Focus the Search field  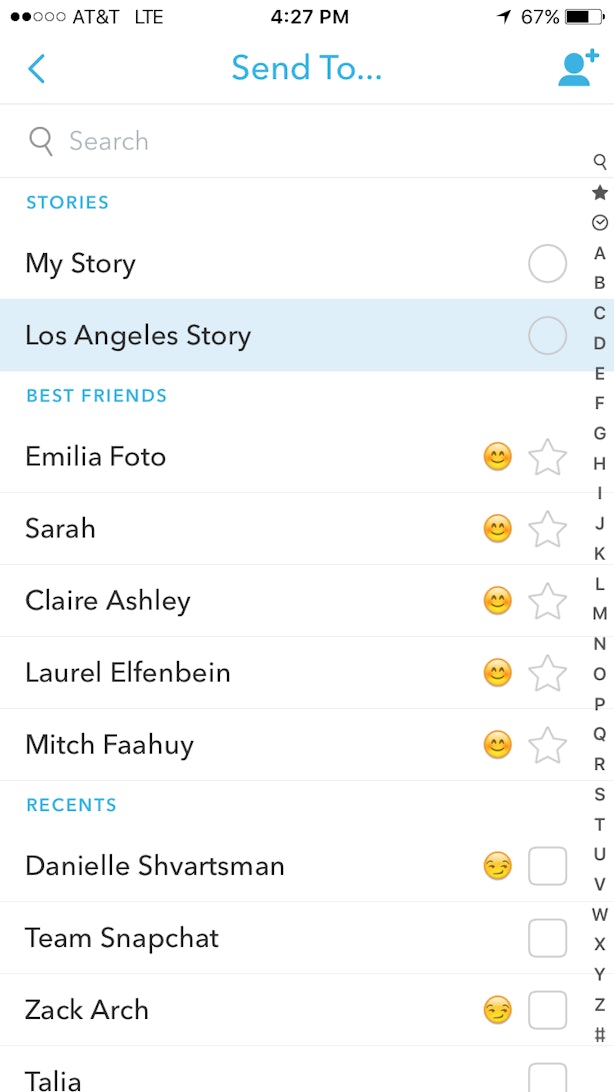pyautogui.click(x=300, y=141)
